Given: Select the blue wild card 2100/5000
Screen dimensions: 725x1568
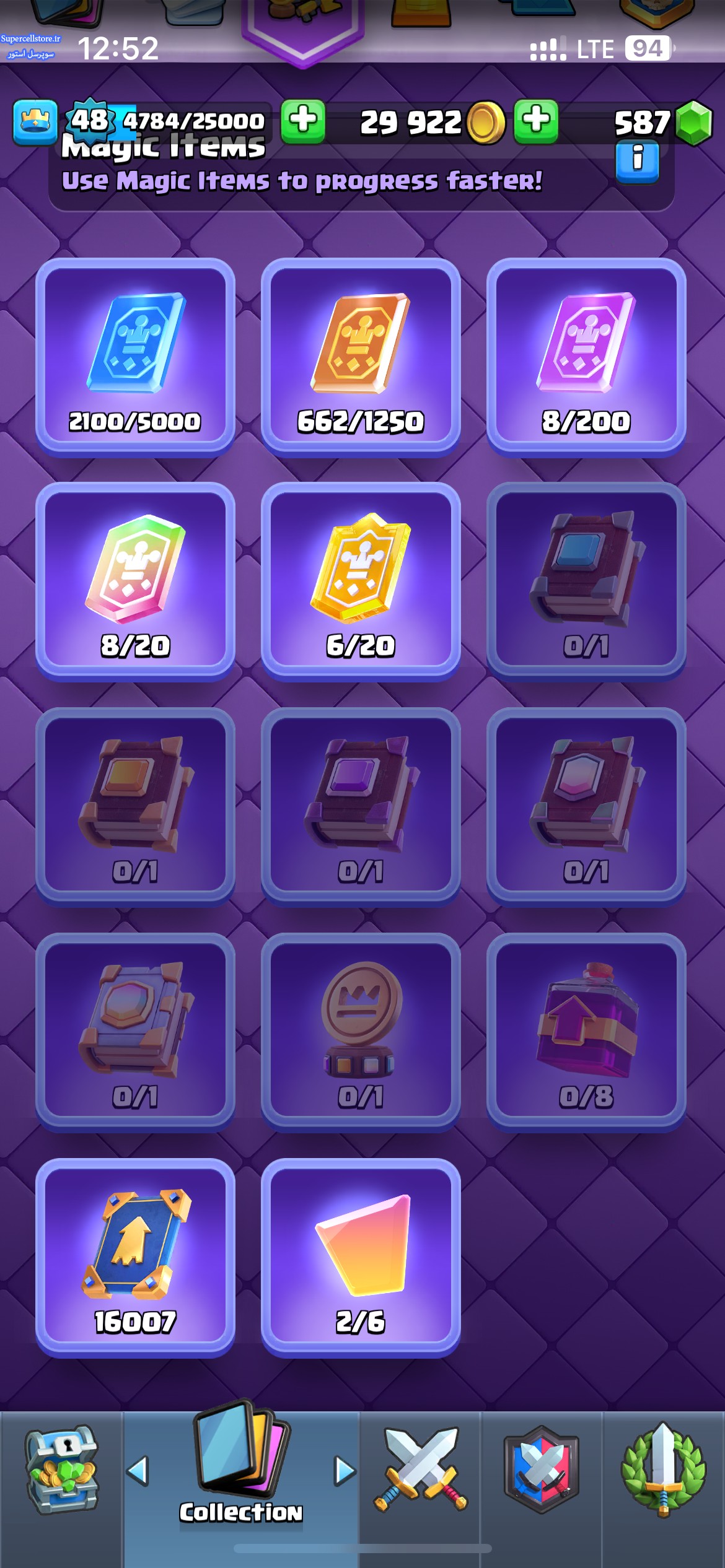Looking at the screenshot, I should point(135,357).
